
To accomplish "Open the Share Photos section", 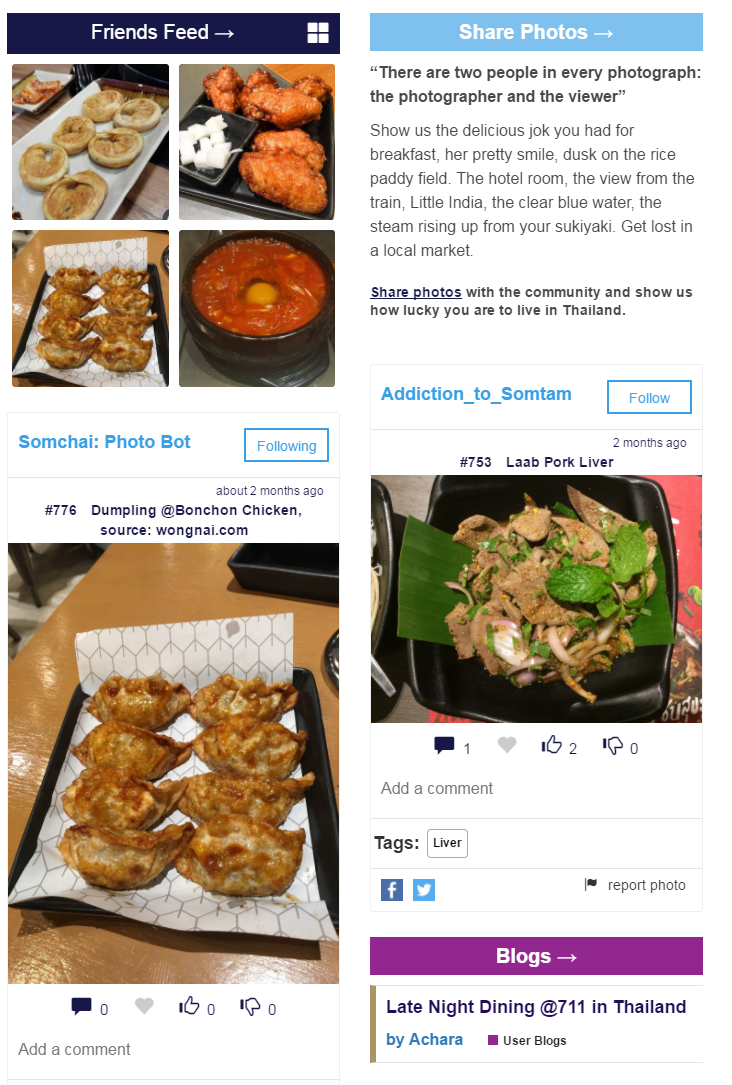I will click(x=536, y=33).
